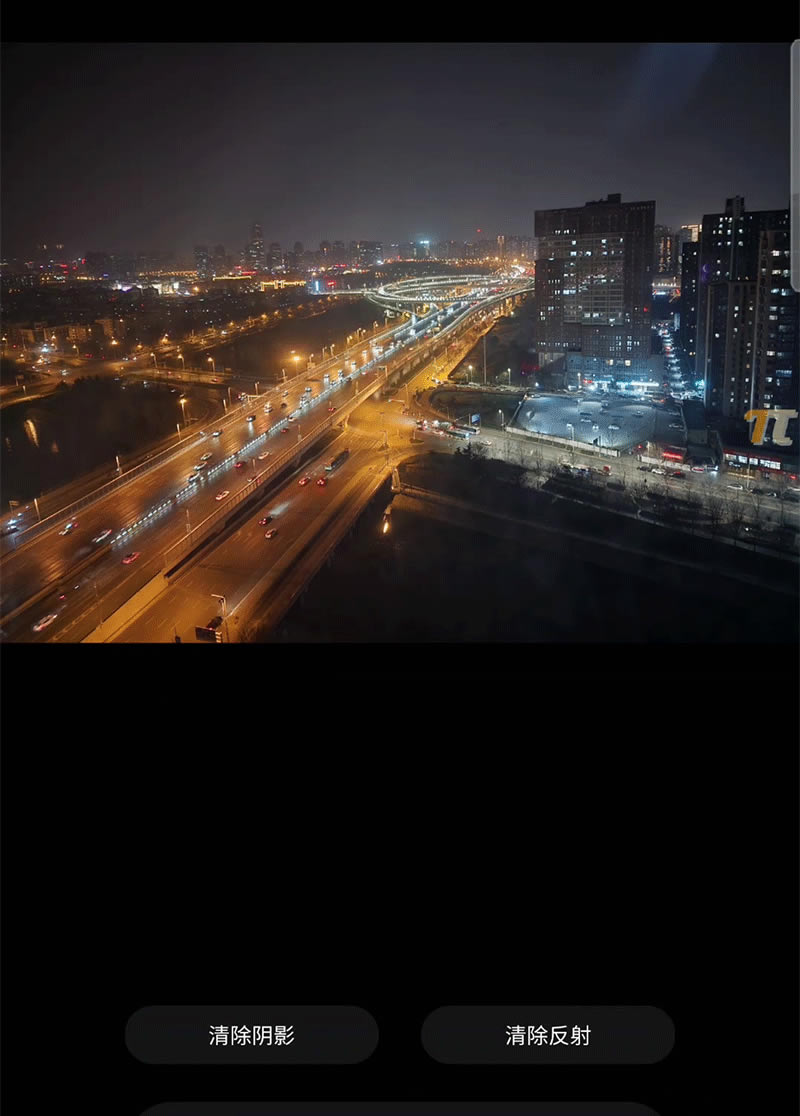Select the 清除反射 reflection removal button
The height and width of the screenshot is (1116, 800).
547,1035
